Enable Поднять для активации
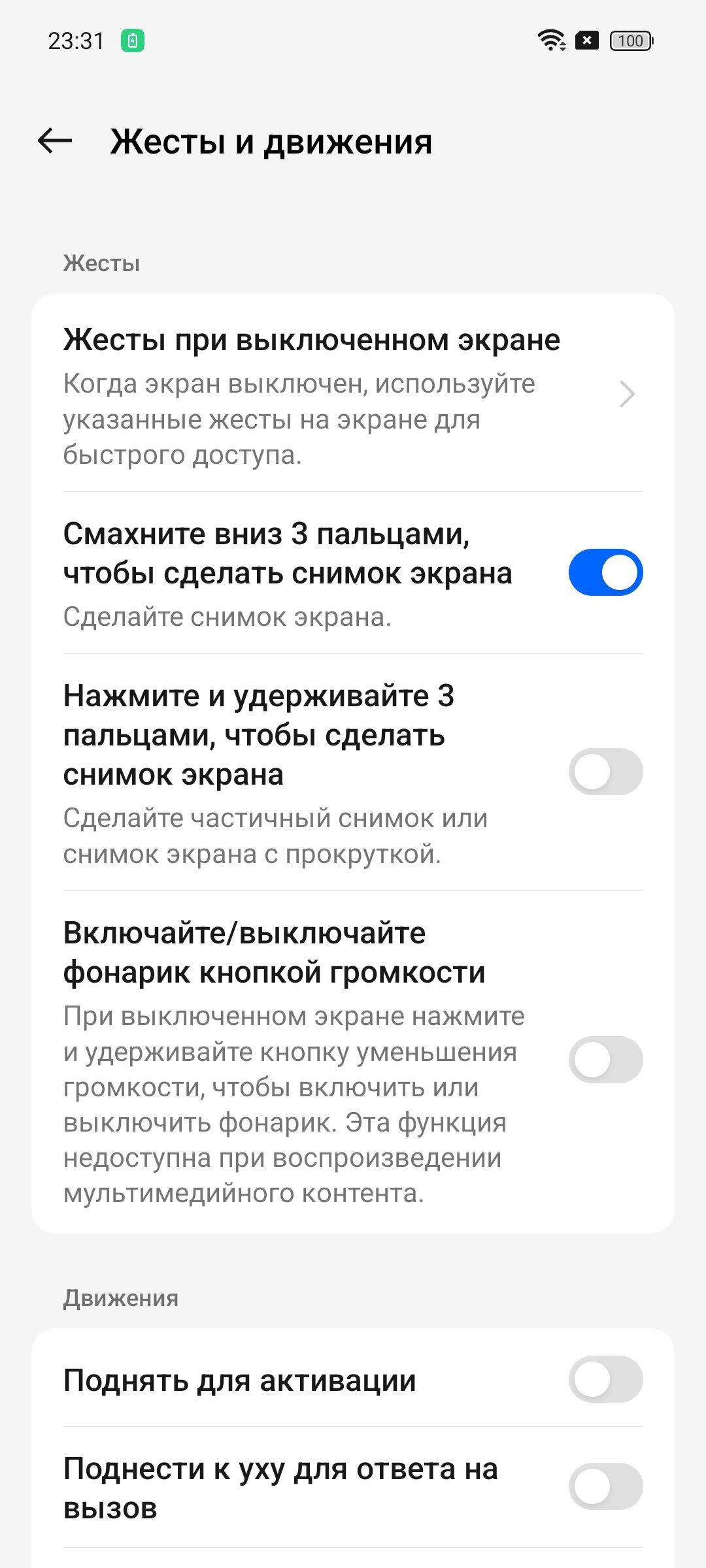The height and width of the screenshot is (1568, 706). click(x=605, y=1379)
